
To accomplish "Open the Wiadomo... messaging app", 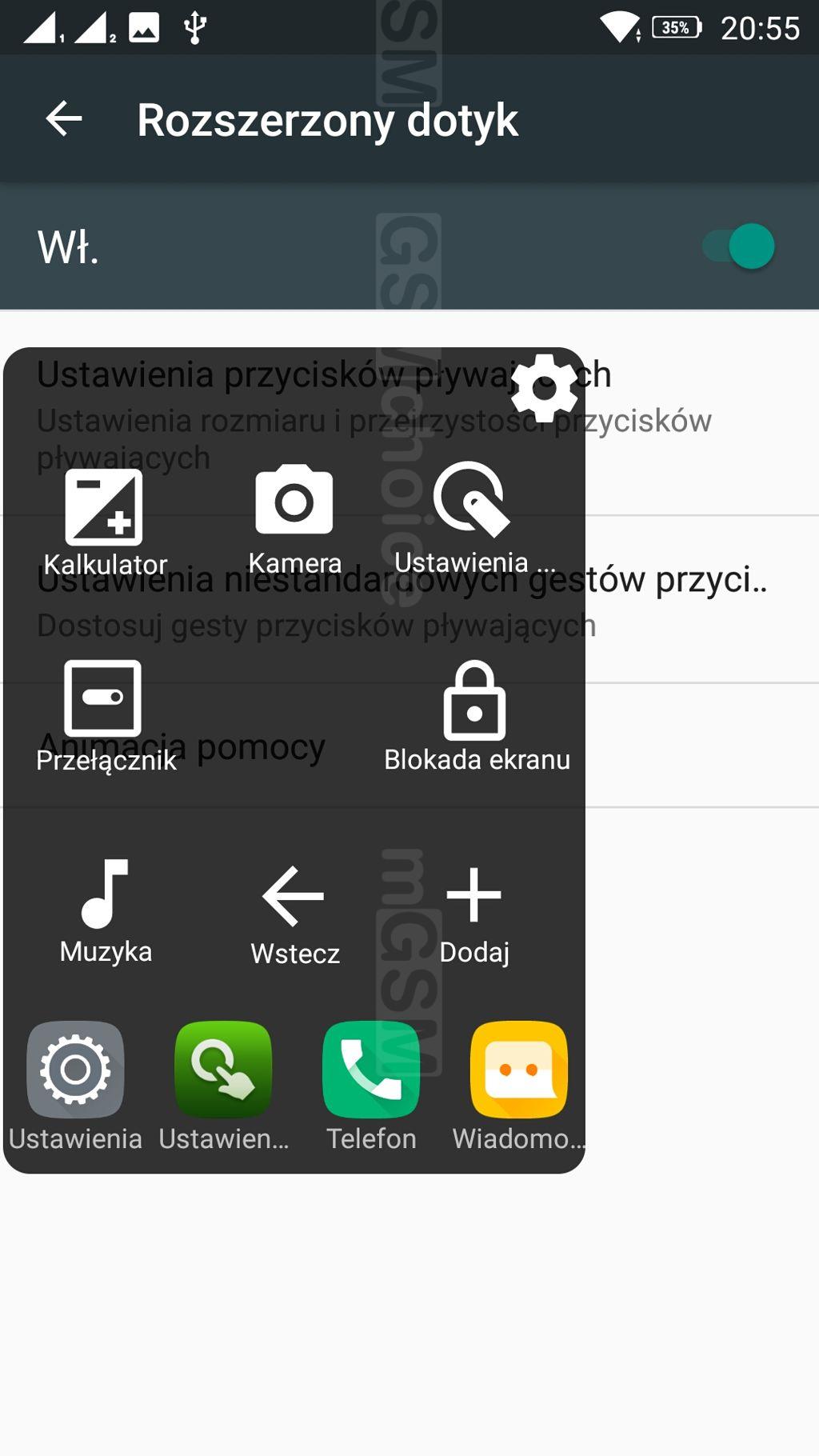I will pos(518,1086).
